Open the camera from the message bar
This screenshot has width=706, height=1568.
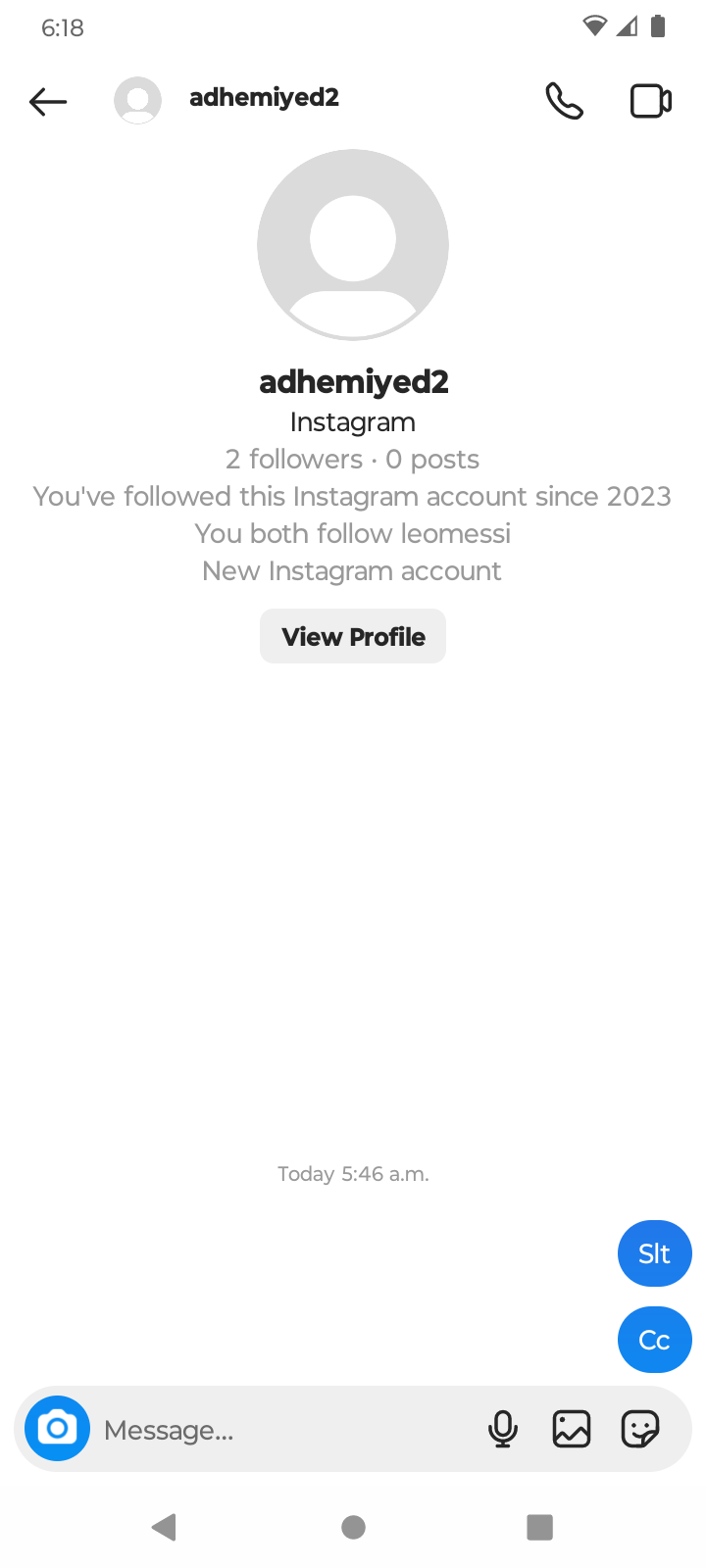click(x=57, y=1429)
